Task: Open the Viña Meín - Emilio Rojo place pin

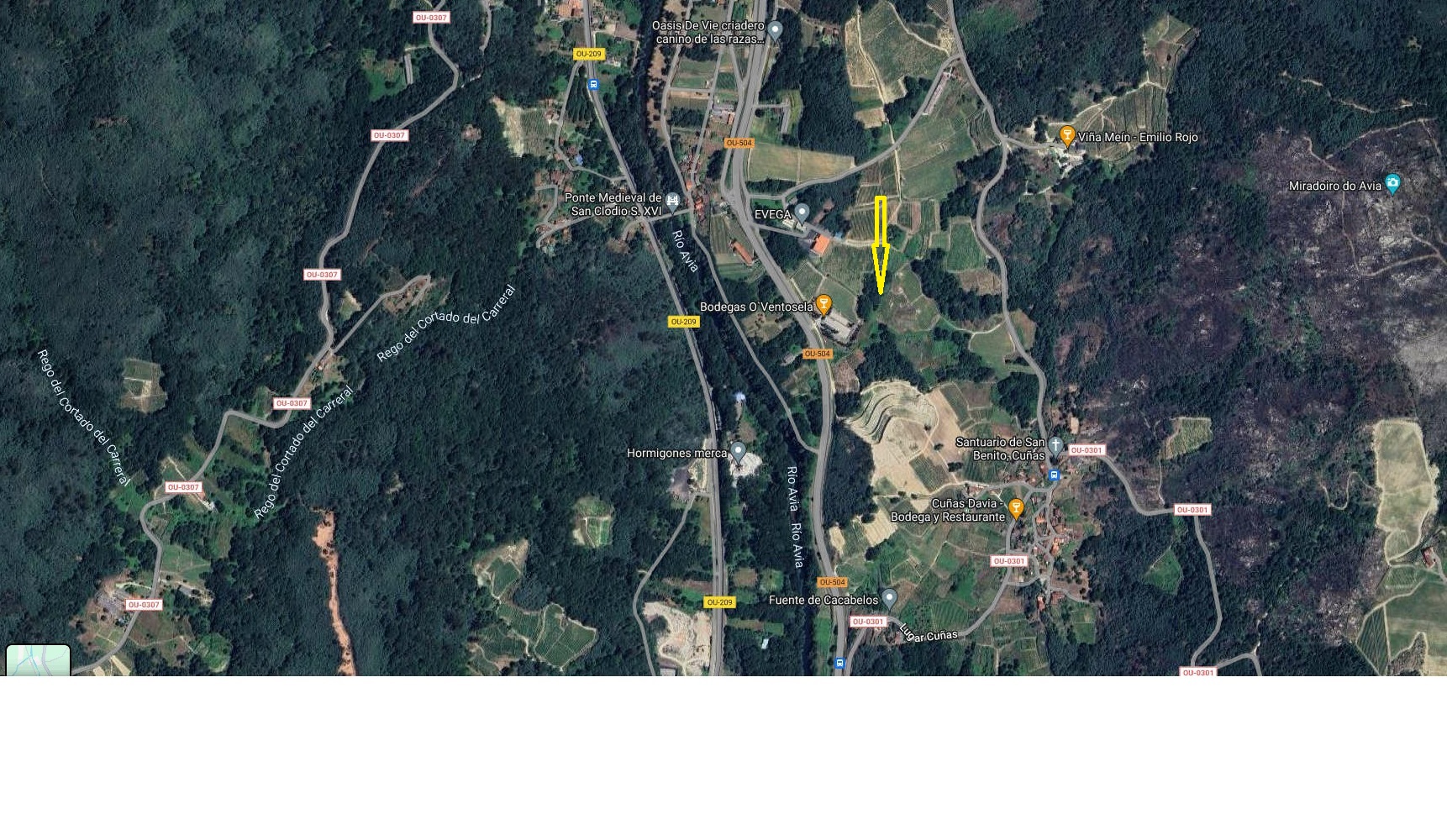Action: [1066, 134]
